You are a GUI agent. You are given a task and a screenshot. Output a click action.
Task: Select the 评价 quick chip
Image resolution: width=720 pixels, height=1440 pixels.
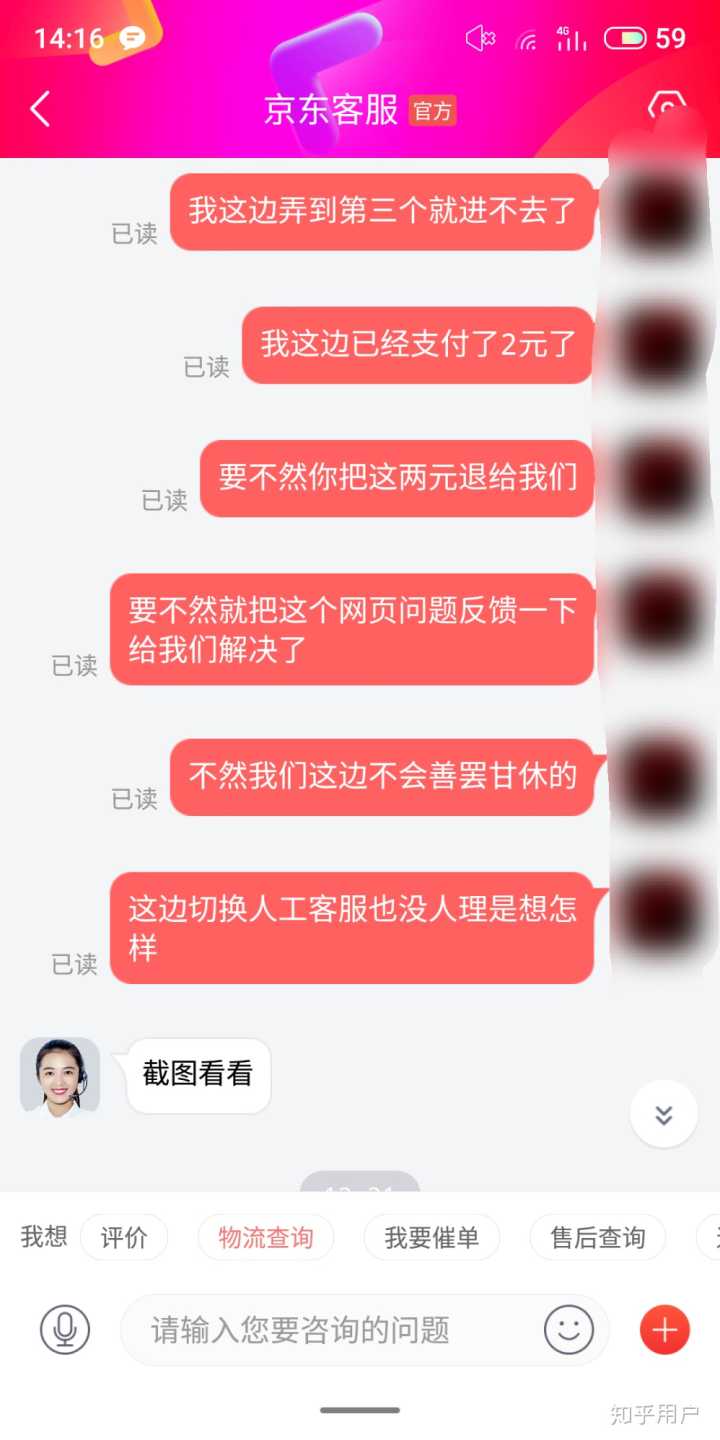coord(124,1238)
